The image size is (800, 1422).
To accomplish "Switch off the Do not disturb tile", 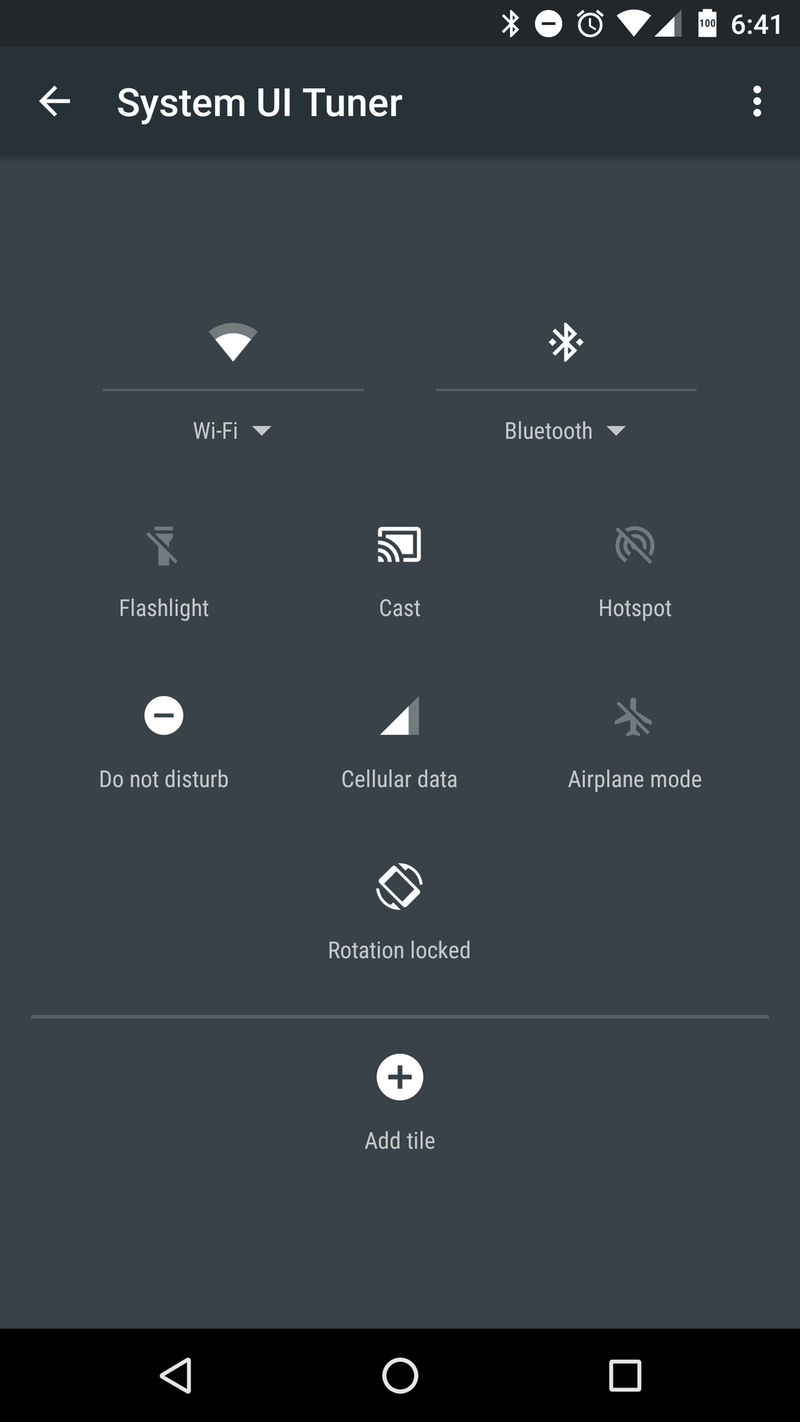I will (163, 715).
